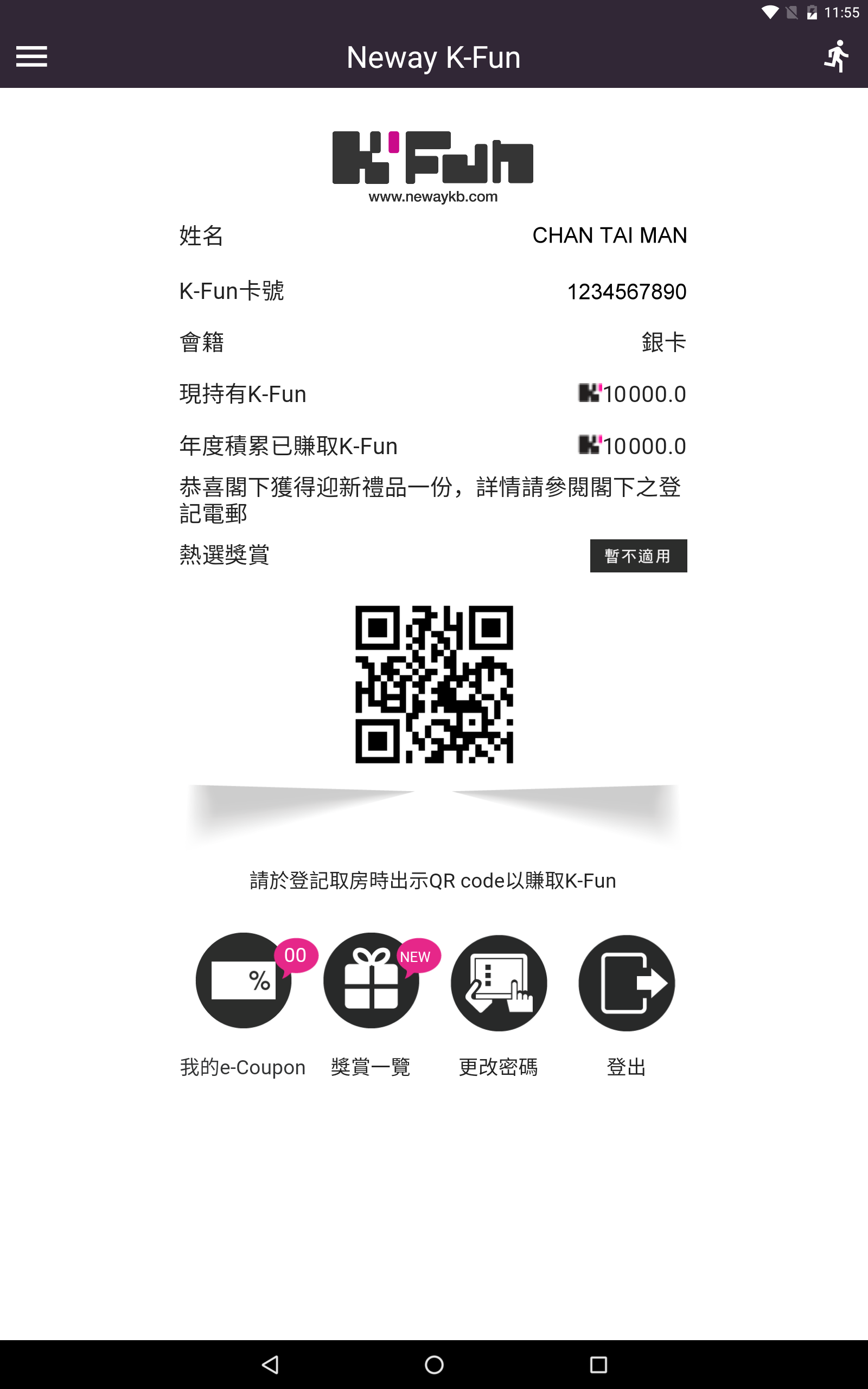Tap the running person icon in app bar
This screenshot has width=868, height=1389.
point(837,56)
